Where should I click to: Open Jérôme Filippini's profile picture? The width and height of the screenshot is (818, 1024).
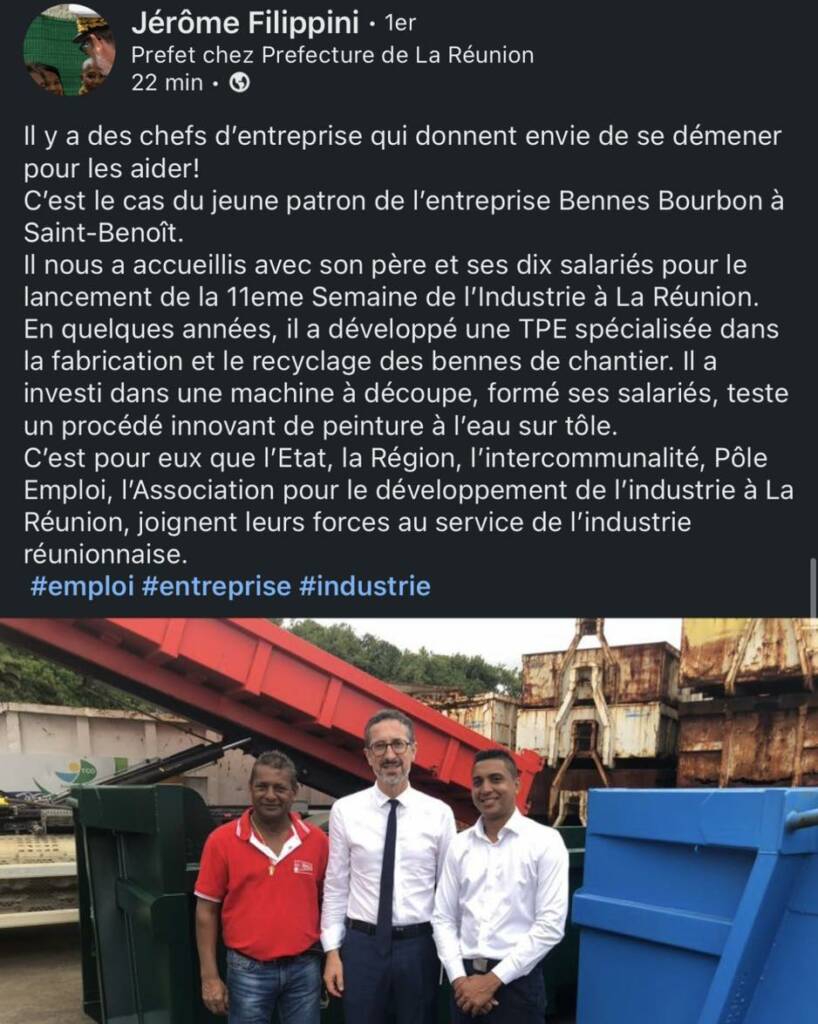(x=69, y=49)
